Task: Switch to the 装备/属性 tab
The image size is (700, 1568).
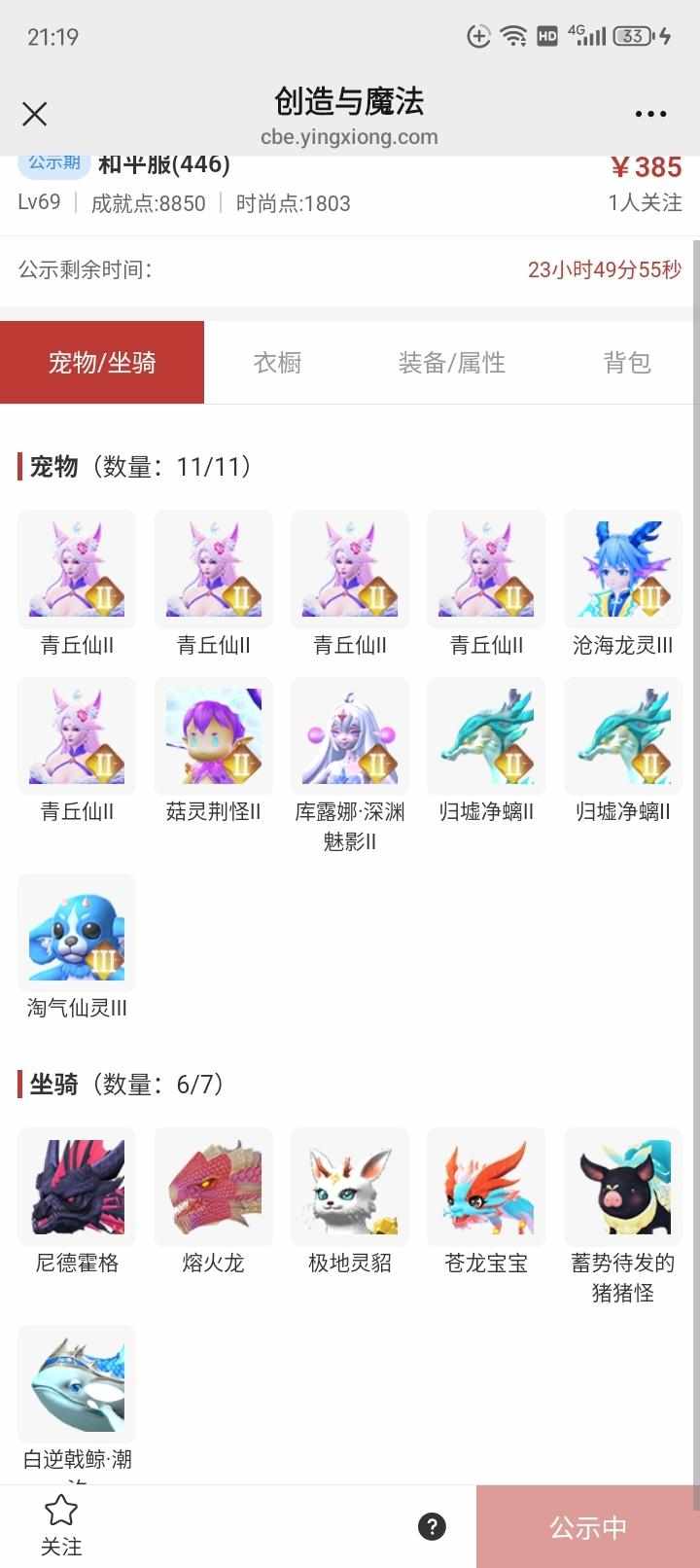Action: pyautogui.click(x=451, y=363)
